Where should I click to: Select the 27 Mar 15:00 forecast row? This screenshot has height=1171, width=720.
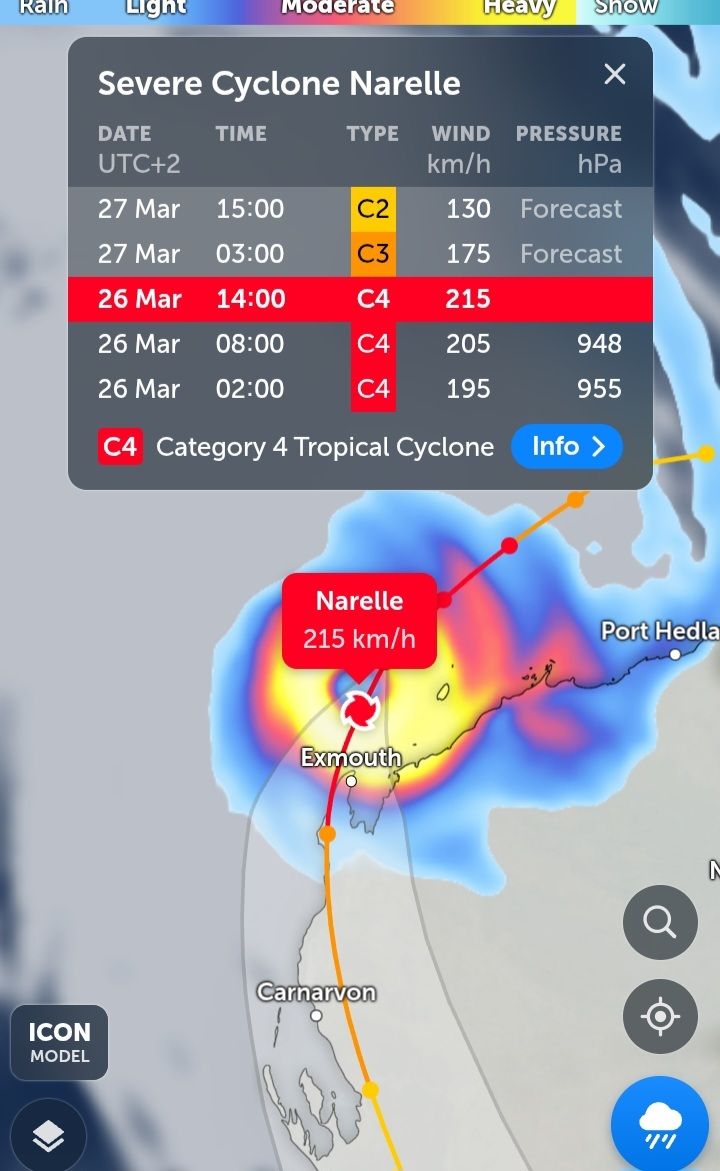click(x=360, y=209)
